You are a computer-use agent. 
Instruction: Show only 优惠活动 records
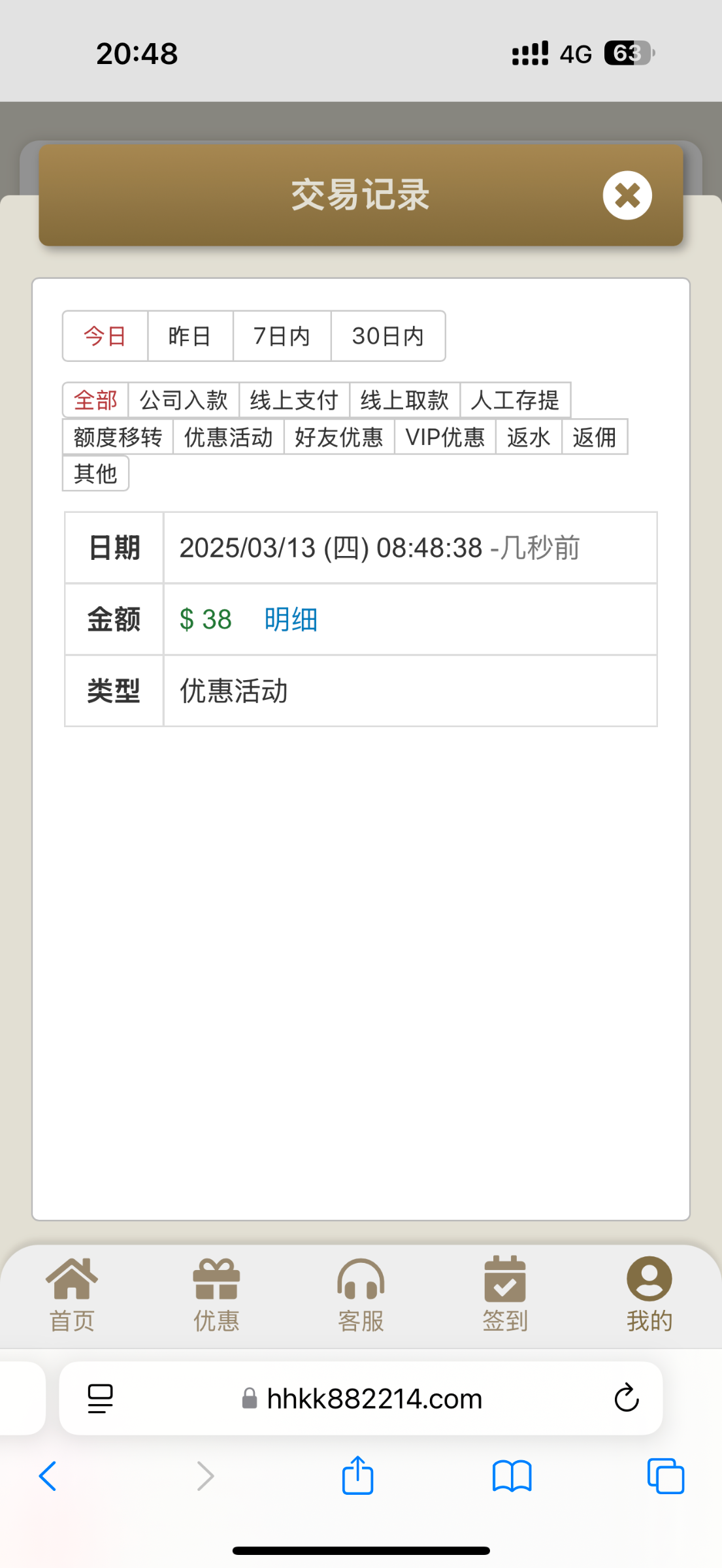pyautogui.click(x=228, y=436)
